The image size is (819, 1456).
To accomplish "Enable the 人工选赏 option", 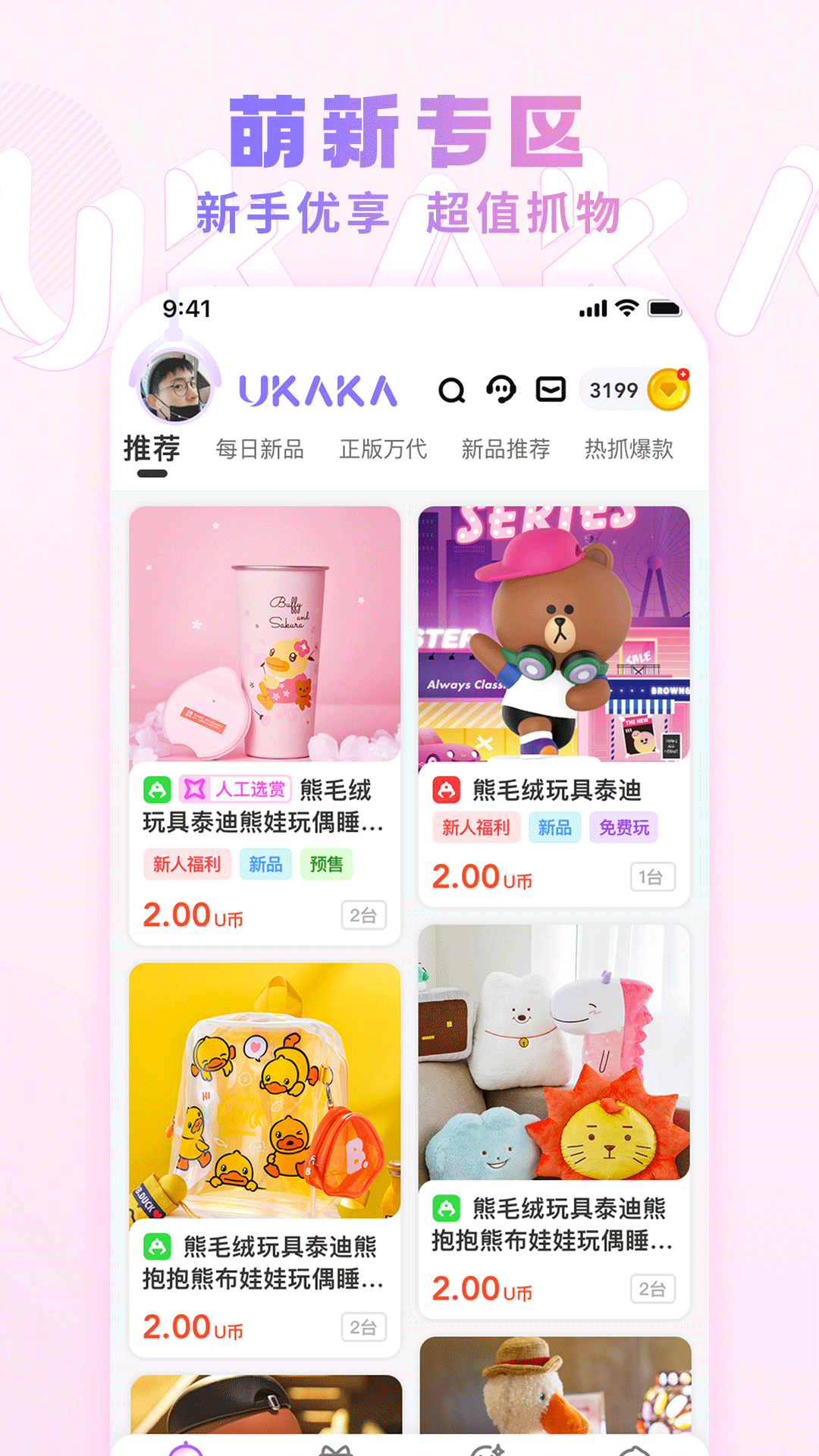I will pyautogui.click(x=235, y=789).
